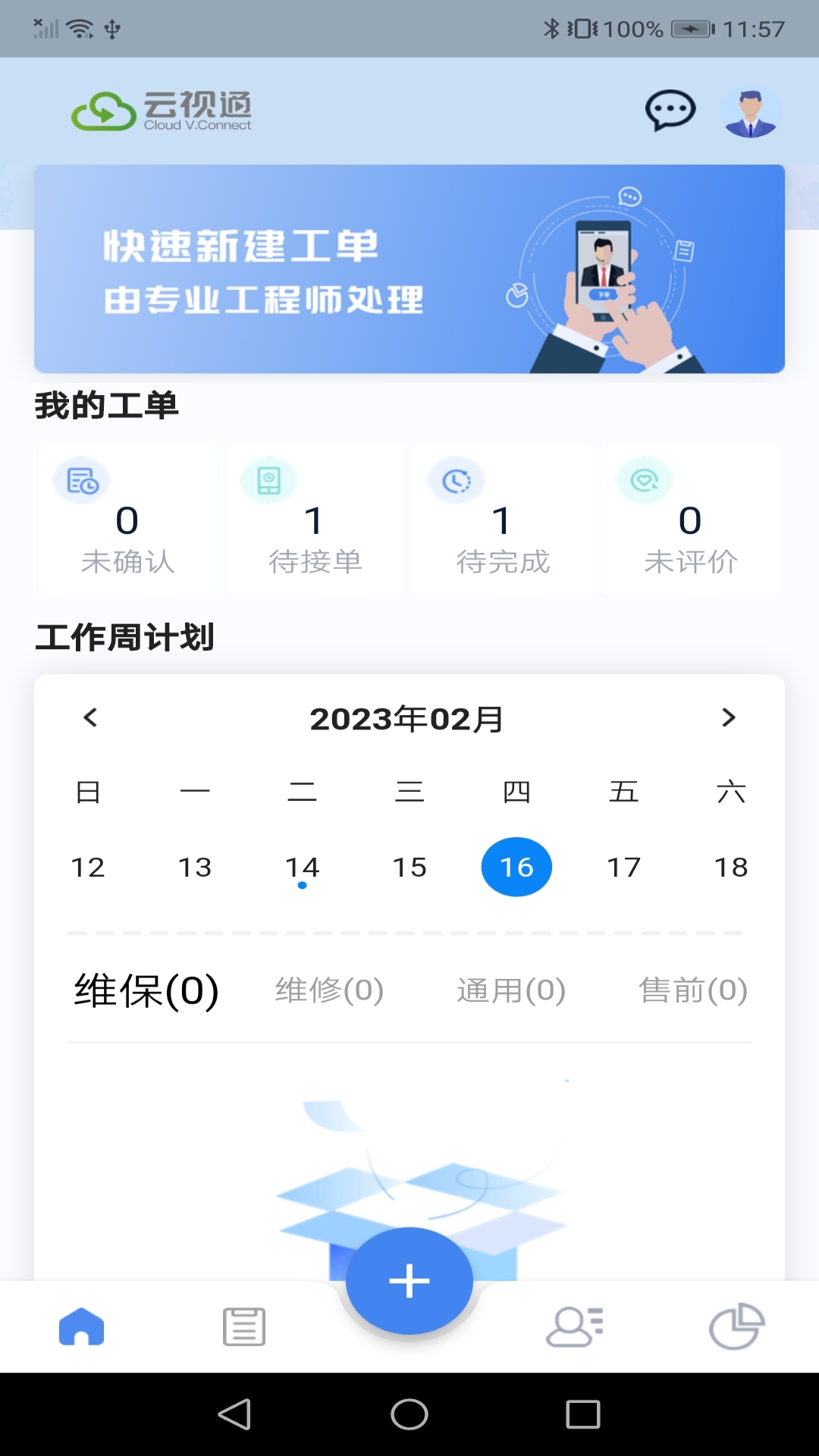Open the messages chat bubble icon

(x=670, y=111)
